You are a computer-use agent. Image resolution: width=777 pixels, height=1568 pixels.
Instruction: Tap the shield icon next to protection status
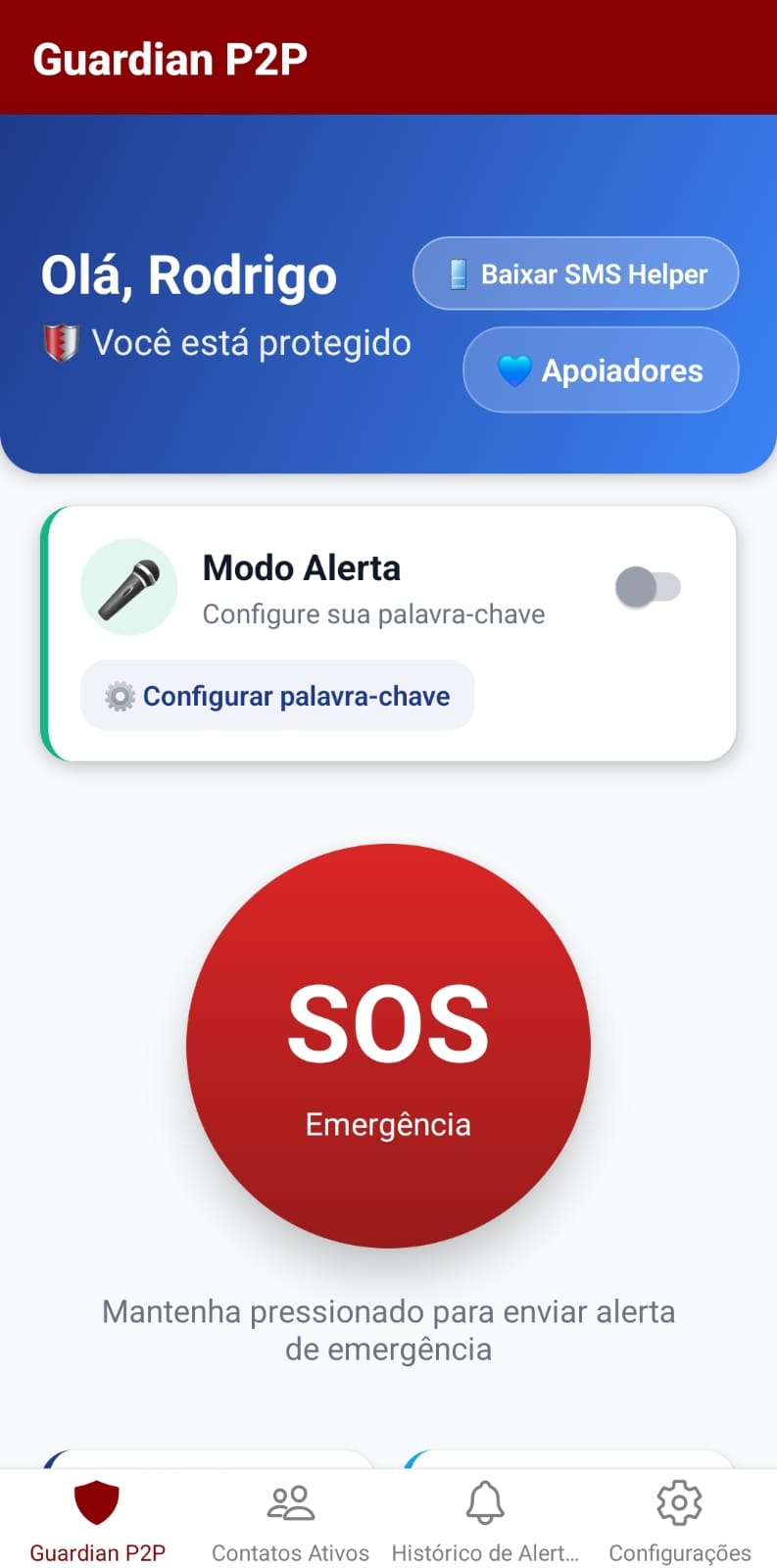tap(61, 342)
